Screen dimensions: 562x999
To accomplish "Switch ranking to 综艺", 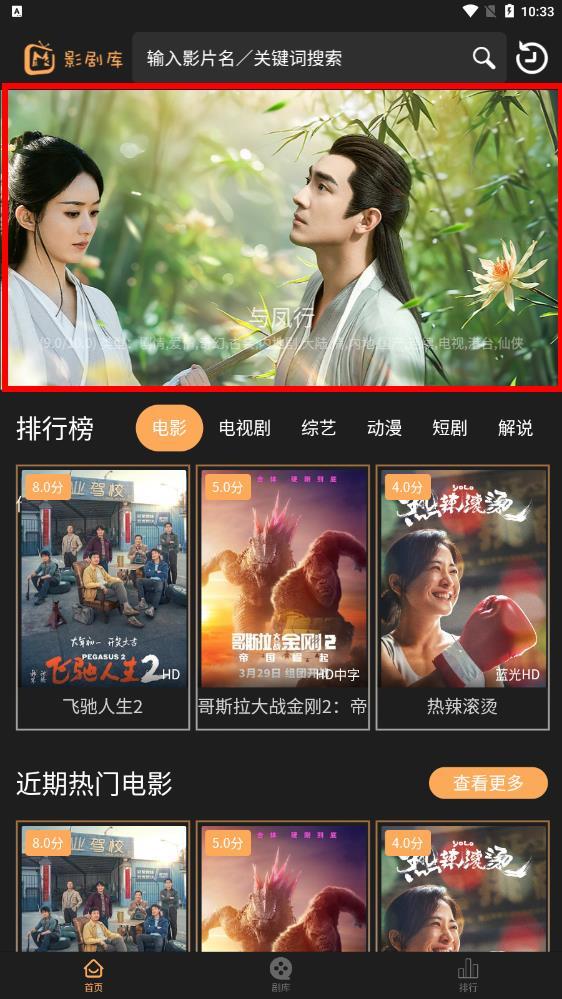I will [318, 428].
